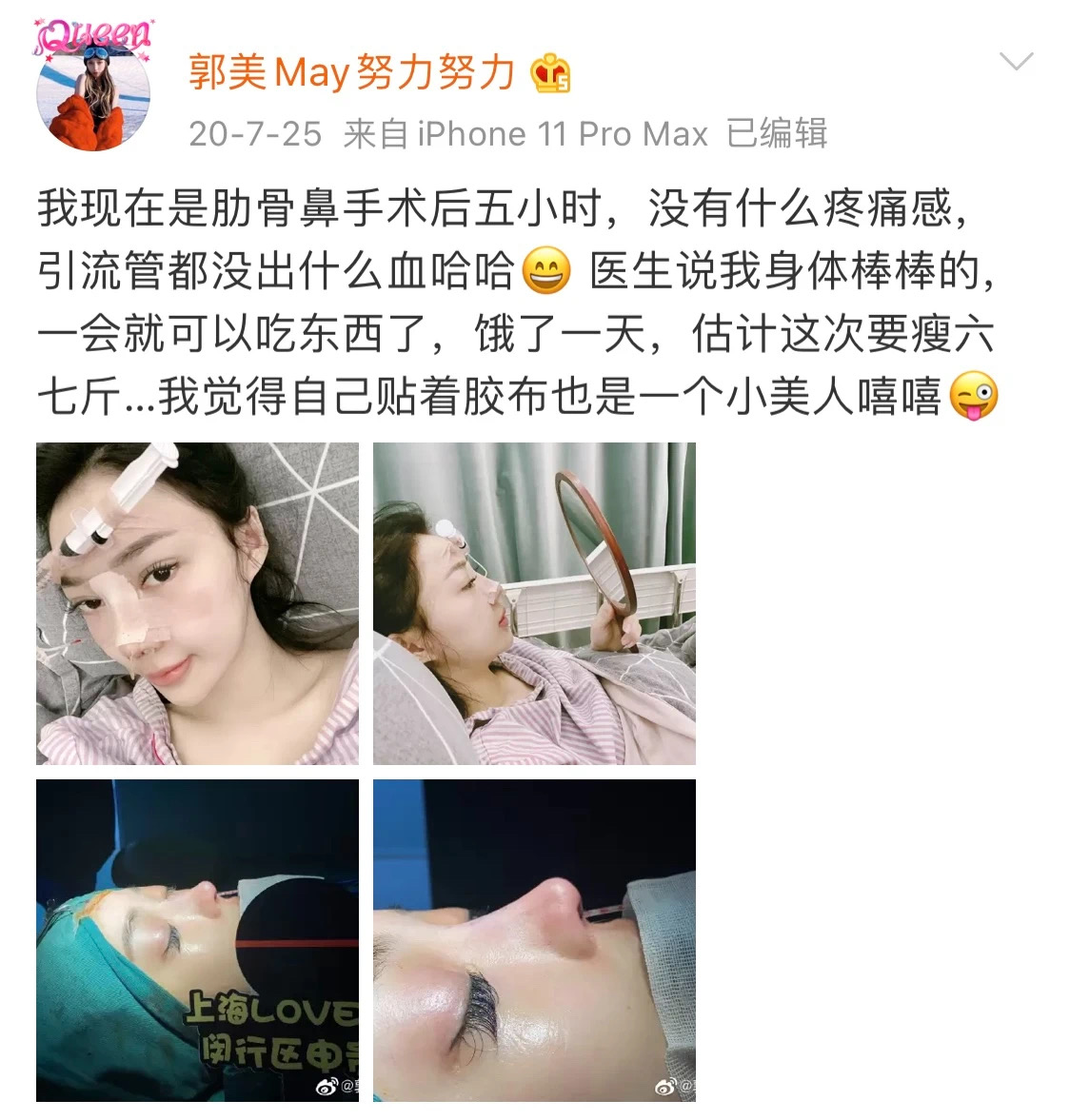View the photo with hand mirror
Image resolution: width=1070 pixels, height=1120 pixels.
[534, 603]
